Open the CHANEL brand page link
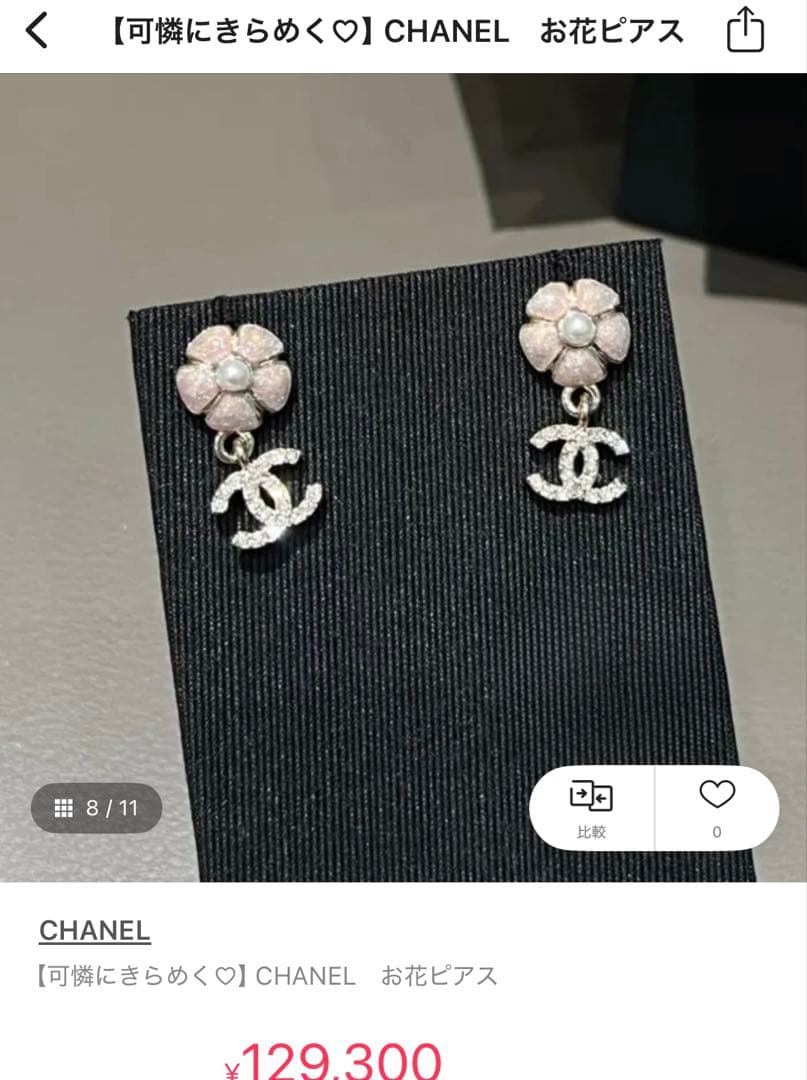Screen dimensions: 807x1080 point(95,930)
